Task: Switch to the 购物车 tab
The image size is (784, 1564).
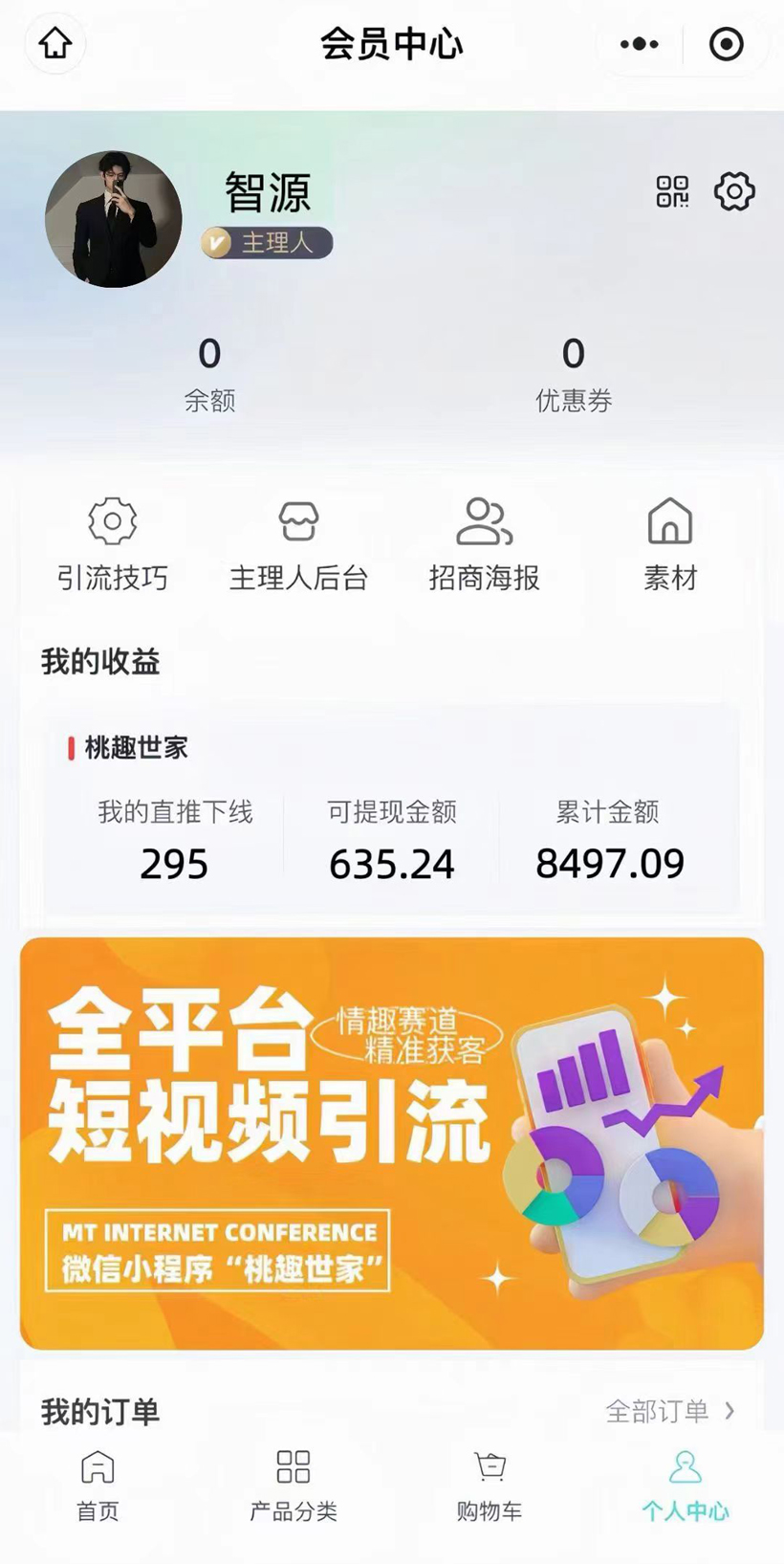Action: point(490,1486)
